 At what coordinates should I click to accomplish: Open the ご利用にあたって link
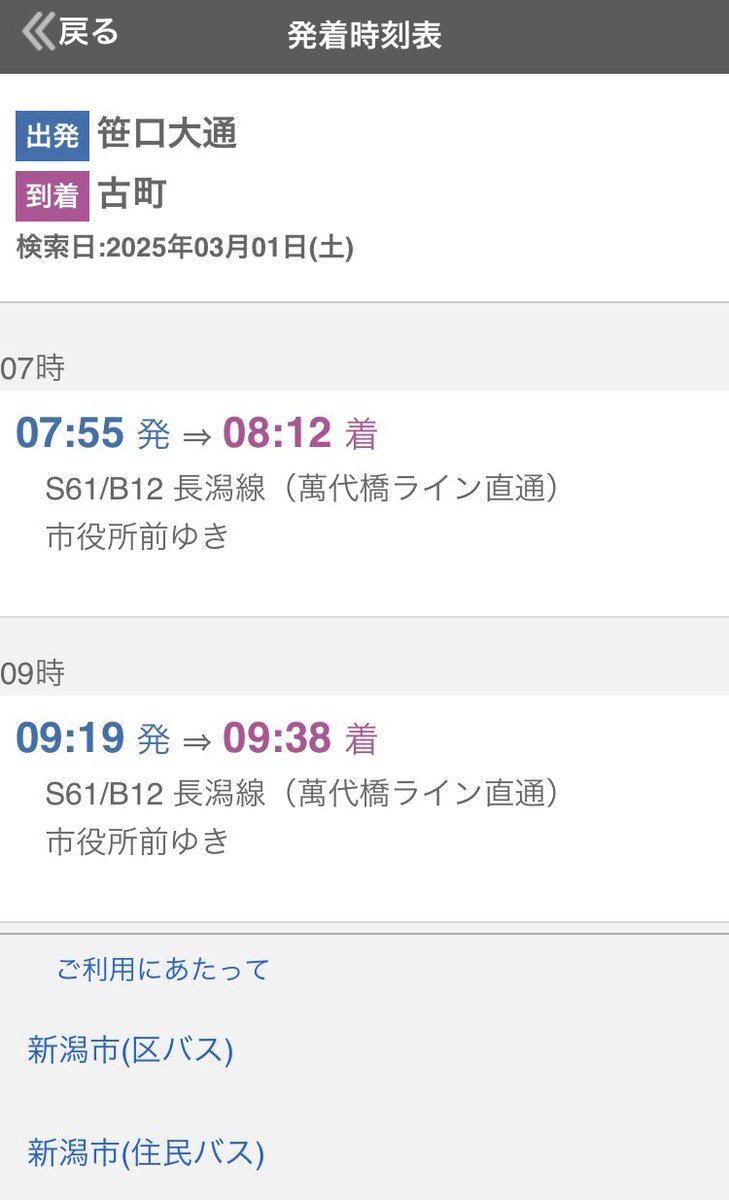(163, 969)
